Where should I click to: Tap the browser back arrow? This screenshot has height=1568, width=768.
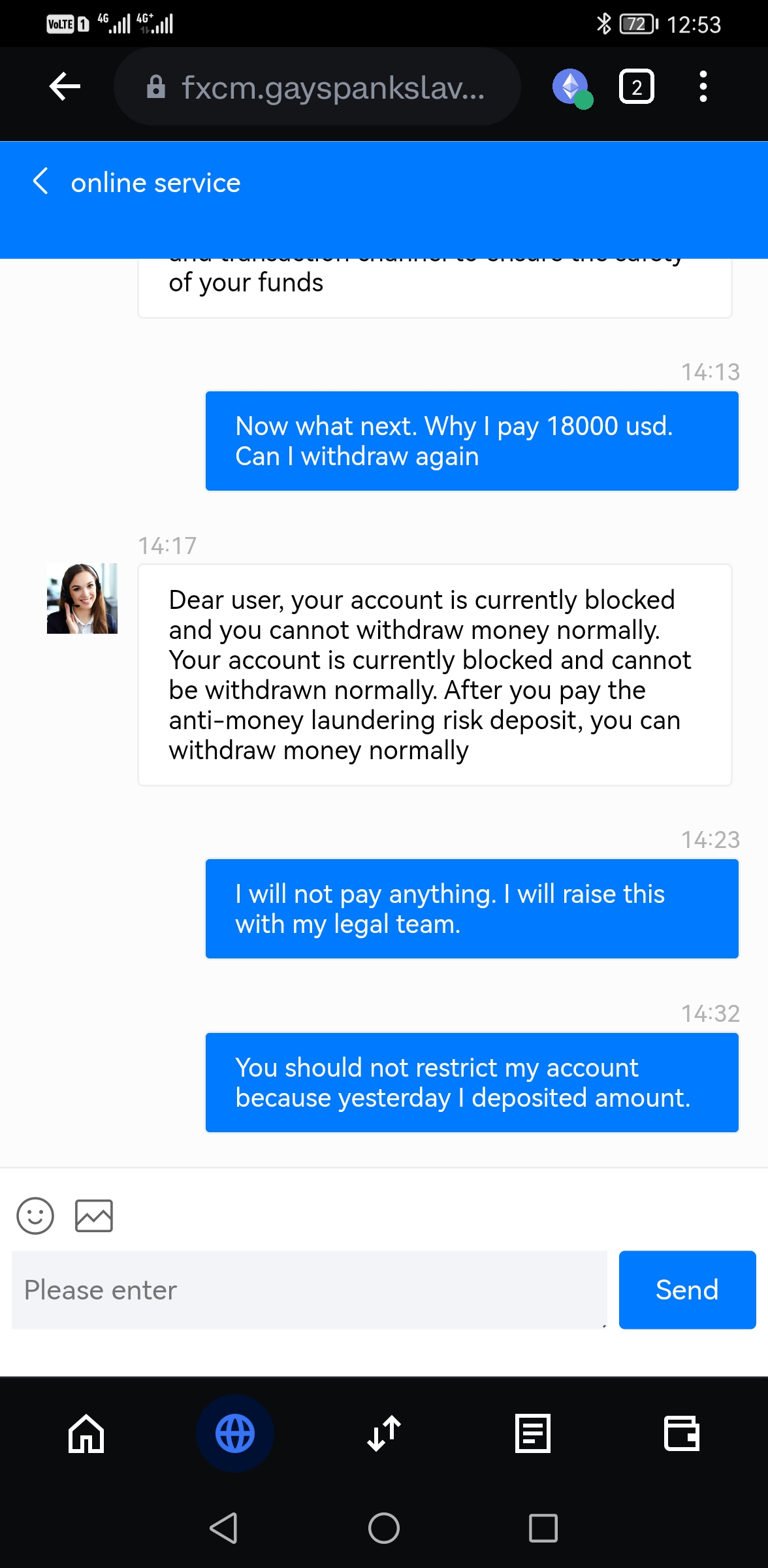[65, 86]
